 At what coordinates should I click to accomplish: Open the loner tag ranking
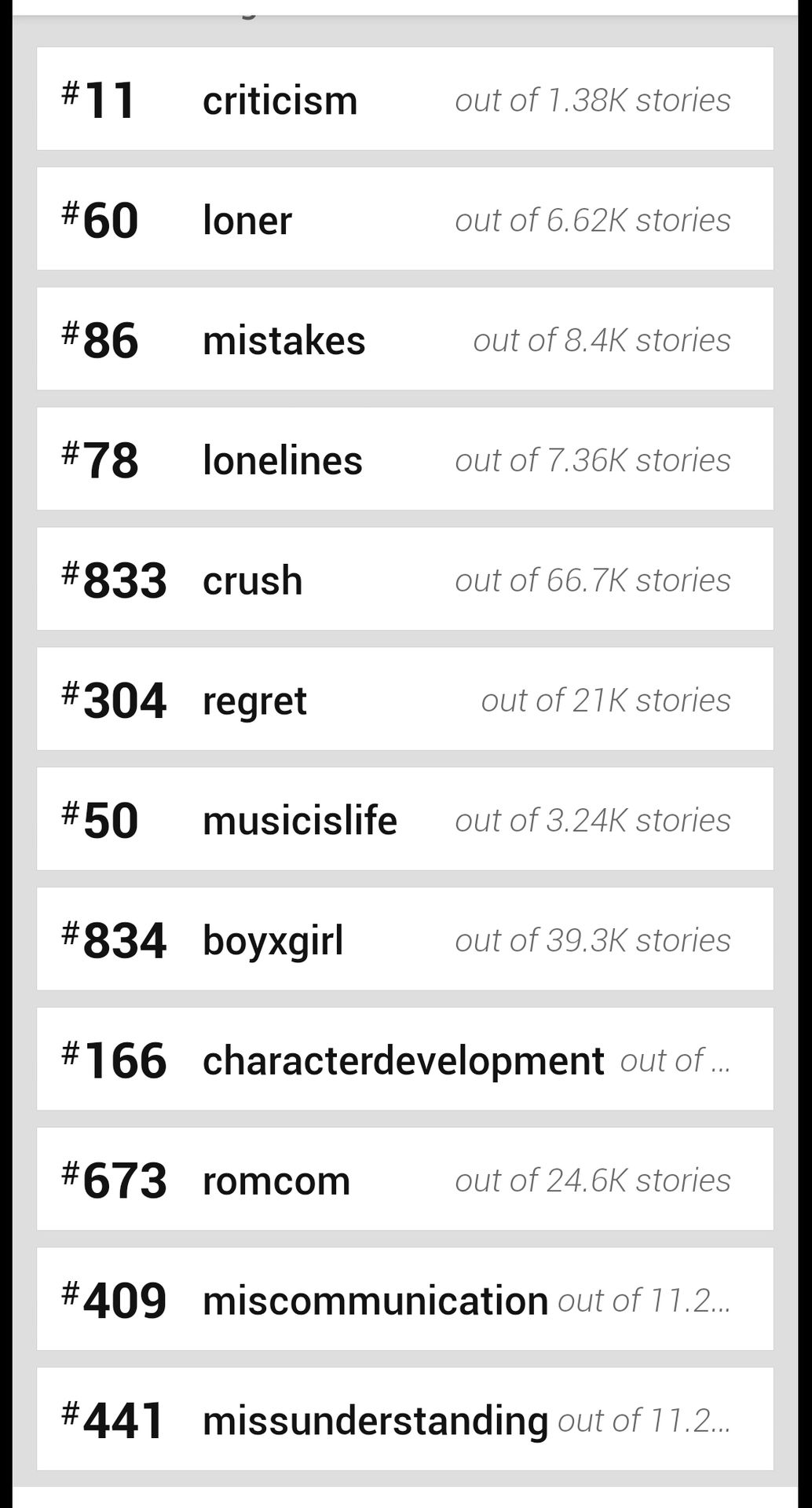click(405, 219)
